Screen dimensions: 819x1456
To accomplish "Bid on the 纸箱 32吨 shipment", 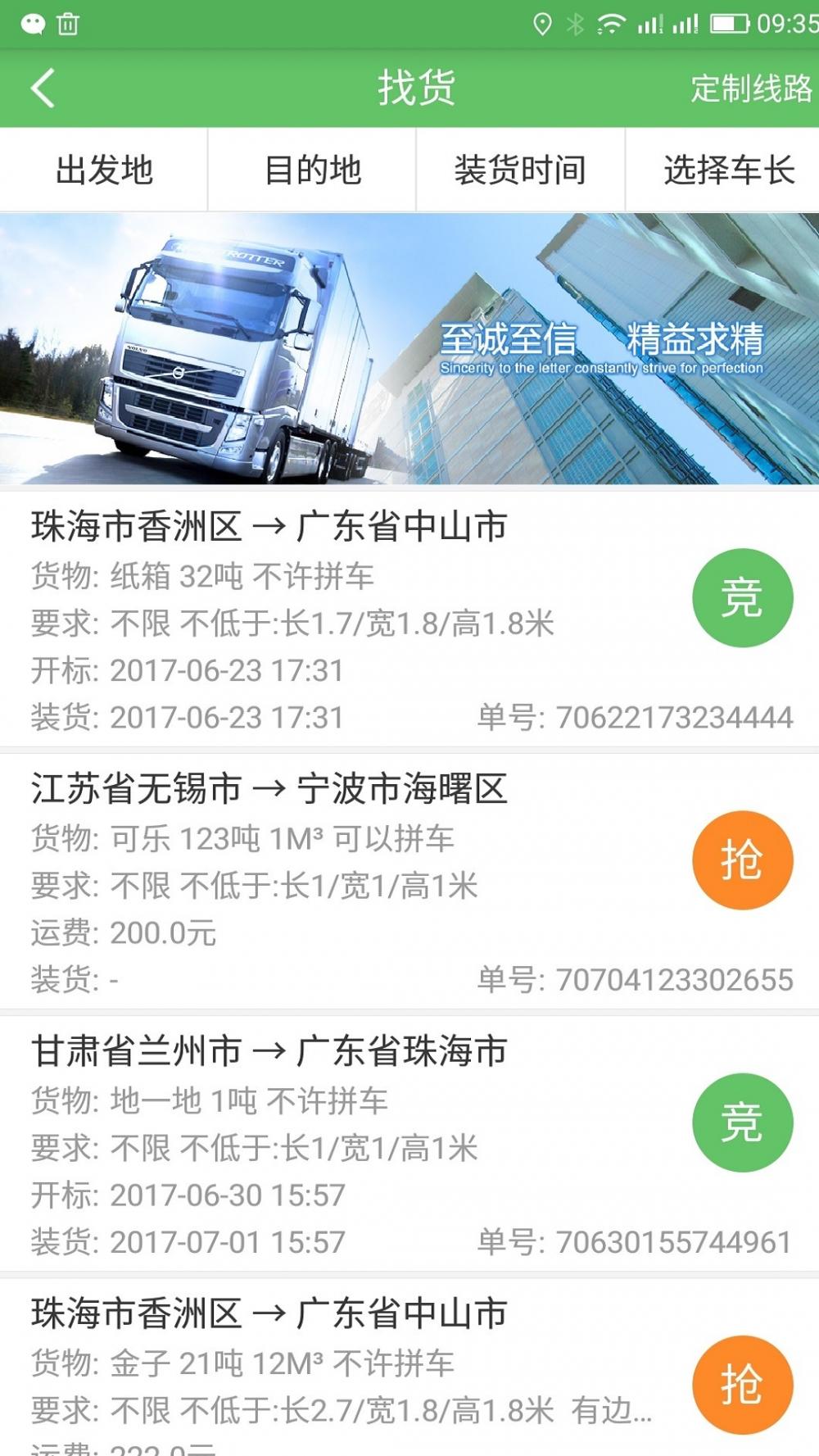I will (742, 598).
